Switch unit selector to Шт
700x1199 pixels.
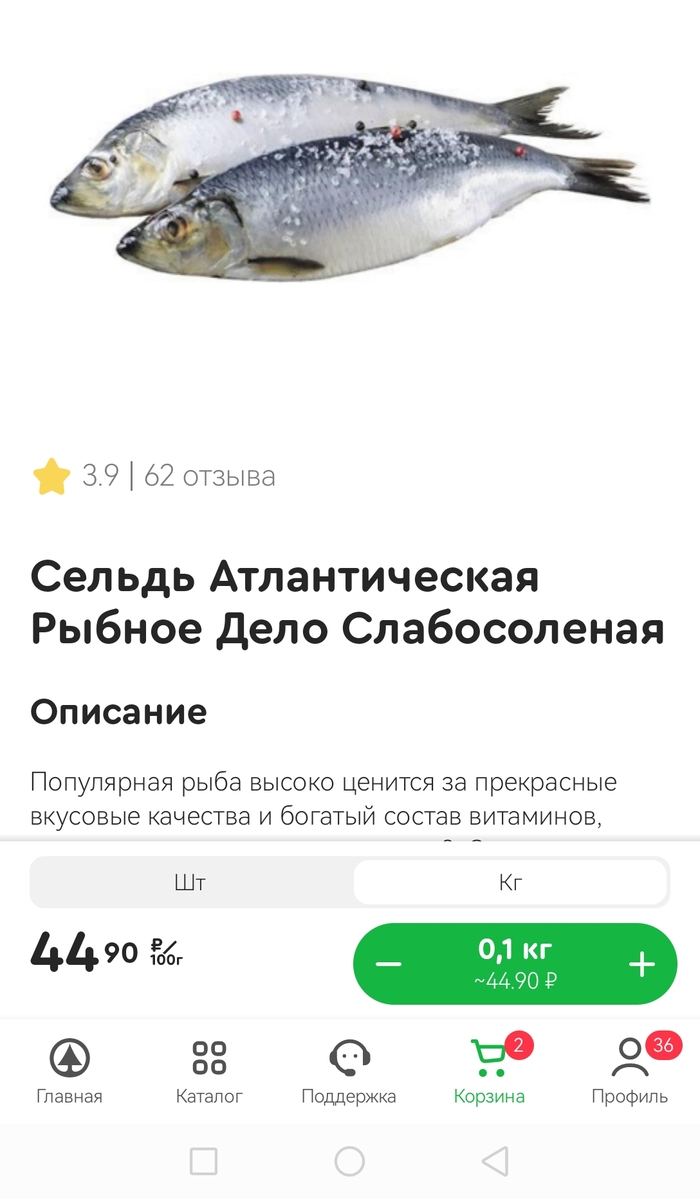tap(190, 882)
